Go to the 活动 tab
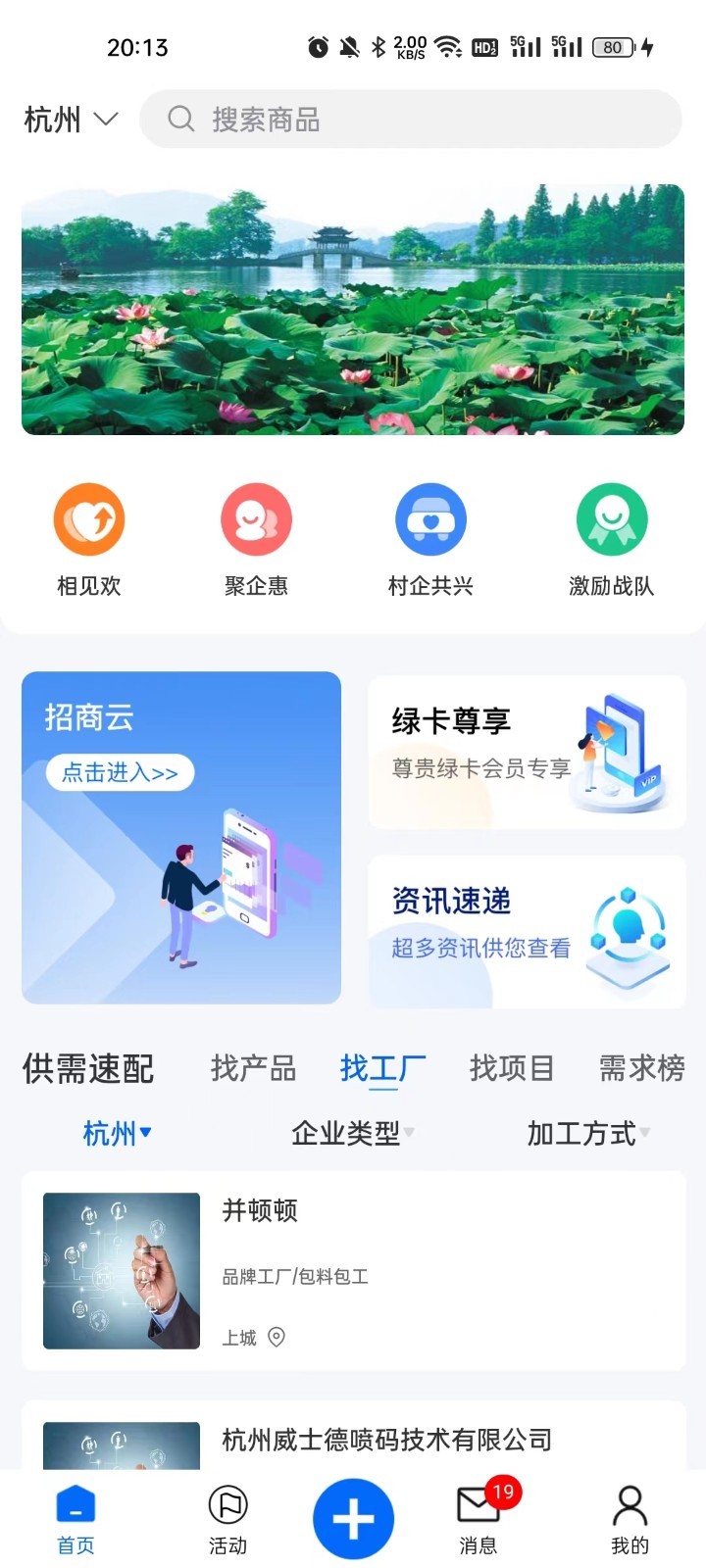706x1568 pixels. (227, 1519)
